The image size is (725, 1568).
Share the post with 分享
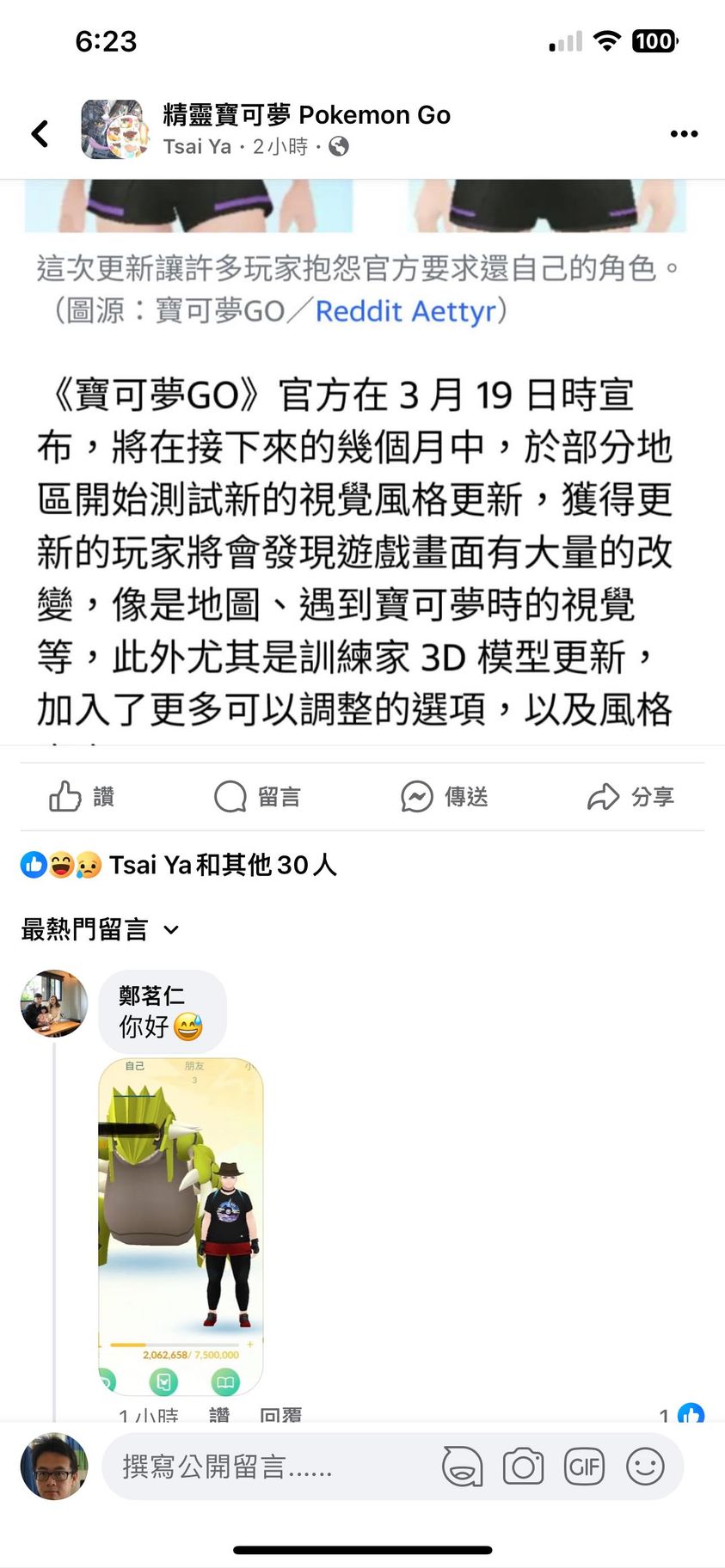coord(630,797)
